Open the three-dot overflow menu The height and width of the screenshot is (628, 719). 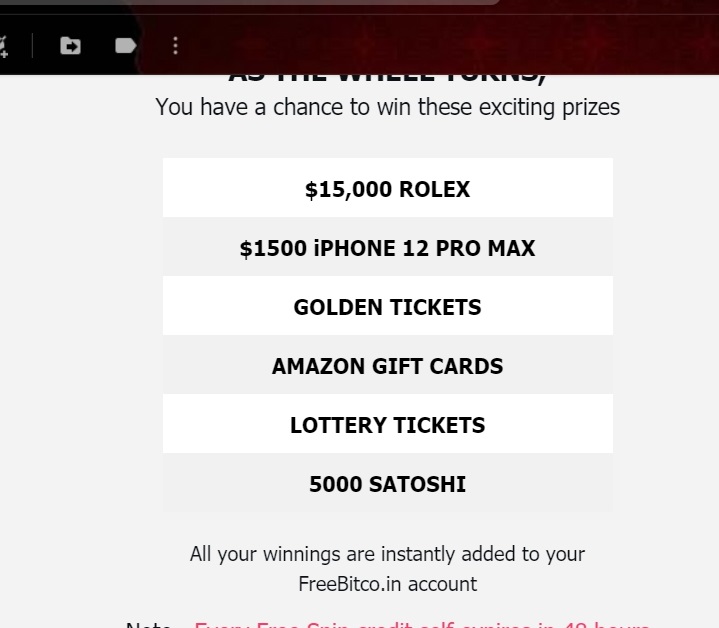point(175,45)
